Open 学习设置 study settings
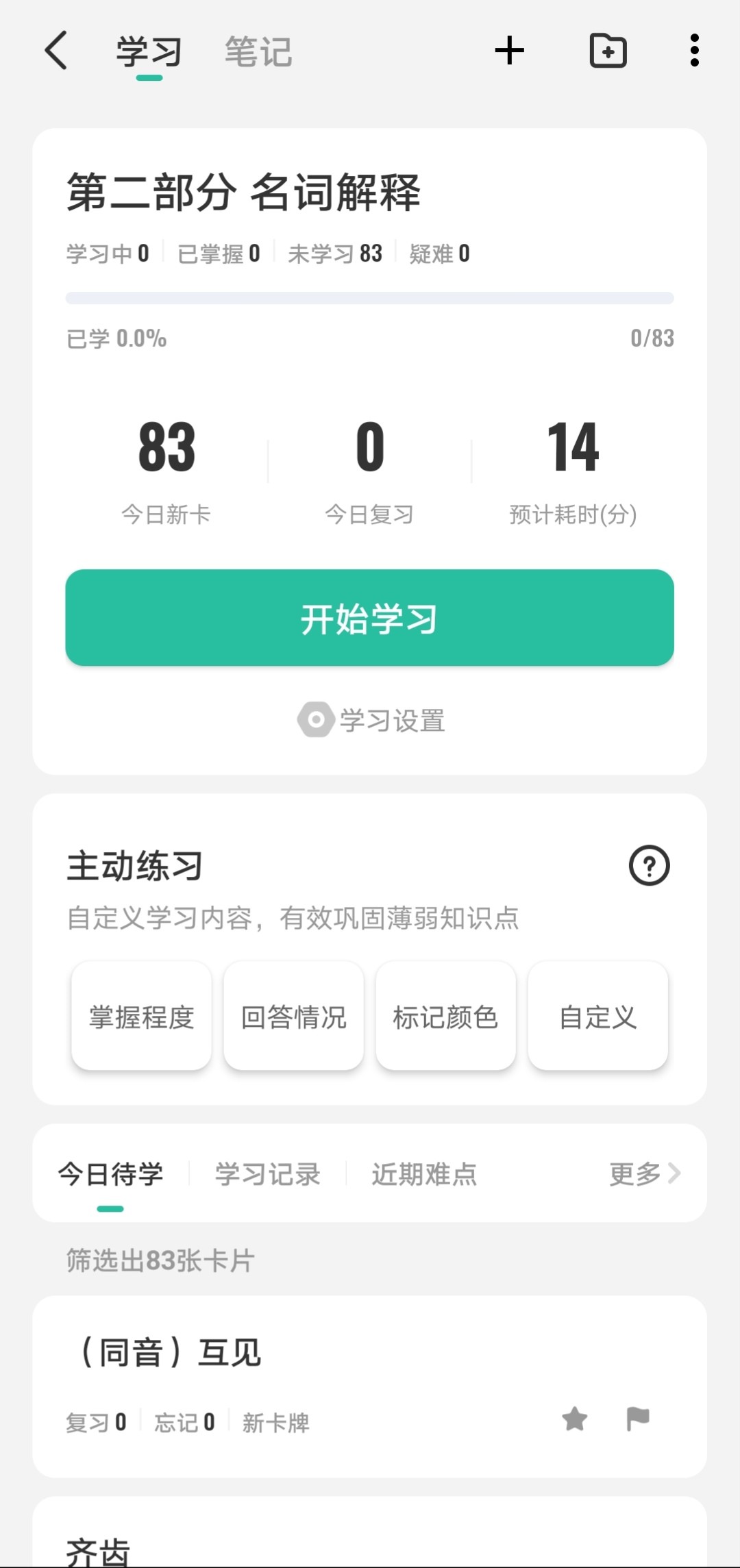The height and width of the screenshot is (1568, 740). (x=371, y=720)
